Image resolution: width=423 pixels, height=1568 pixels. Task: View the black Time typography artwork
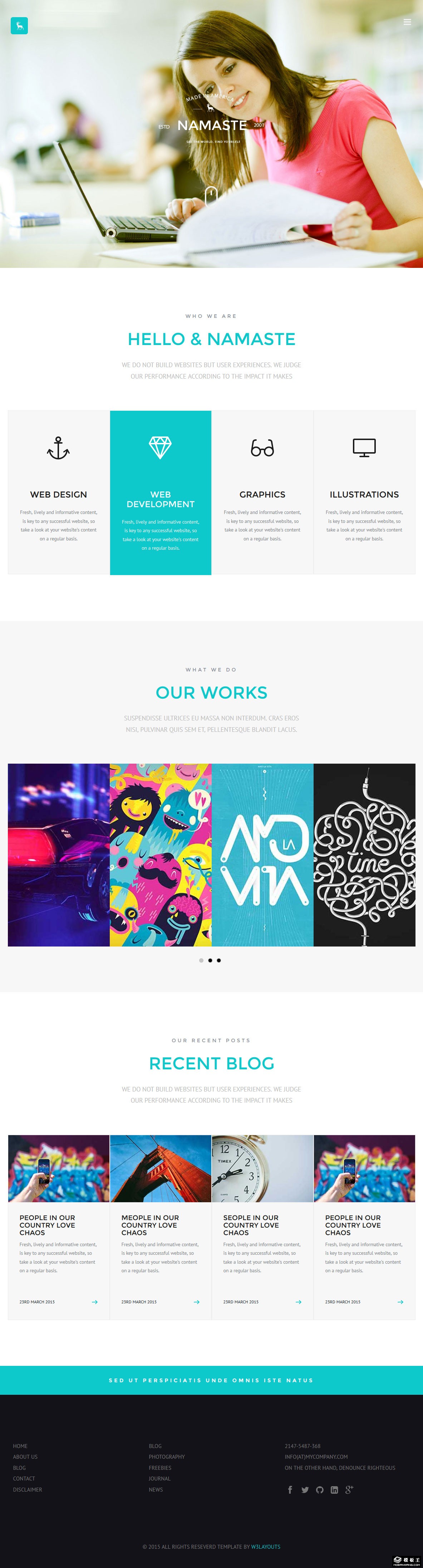point(364,854)
